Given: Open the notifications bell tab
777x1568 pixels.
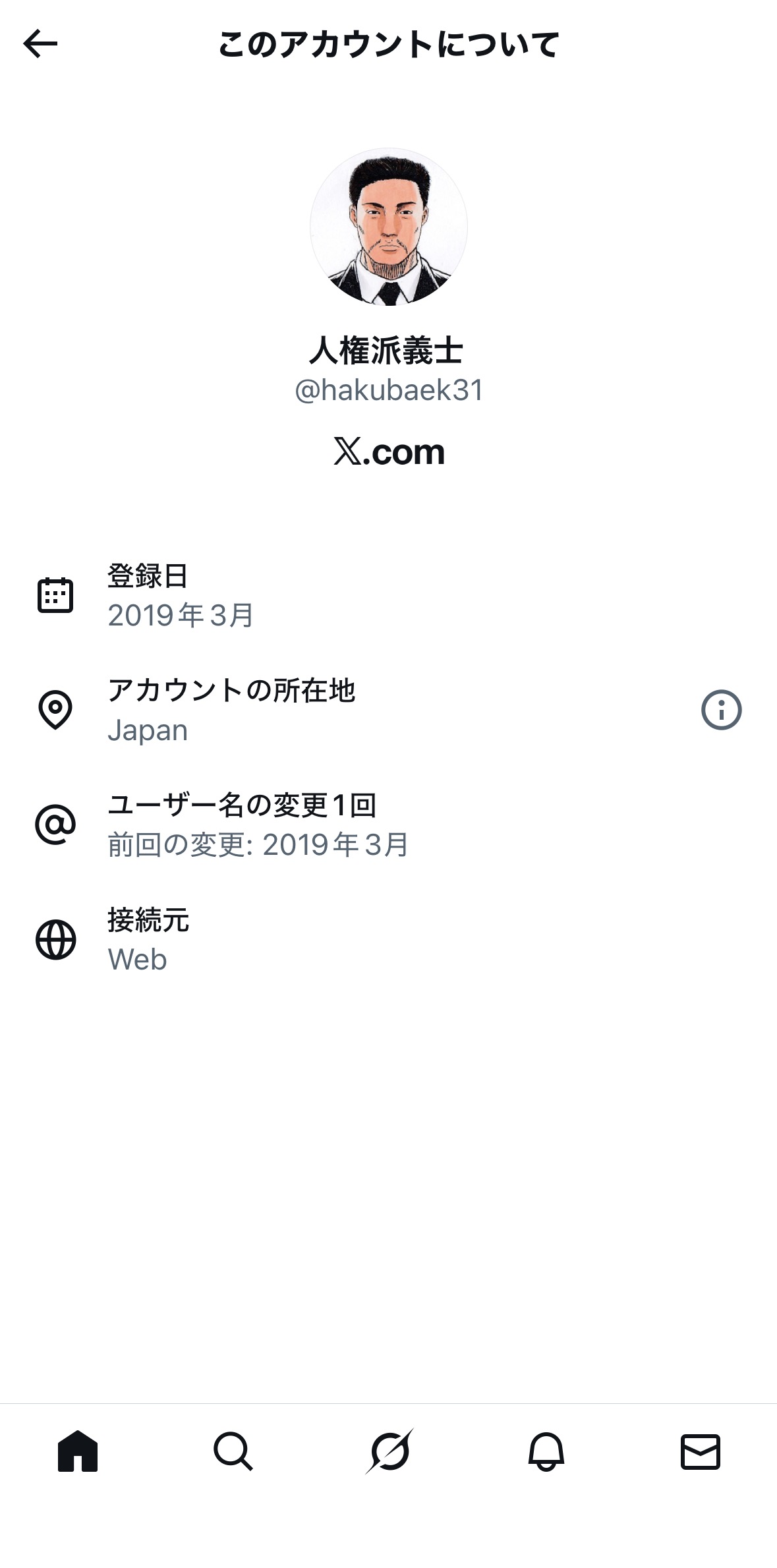Looking at the screenshot, I should [x=546, y=1451].
